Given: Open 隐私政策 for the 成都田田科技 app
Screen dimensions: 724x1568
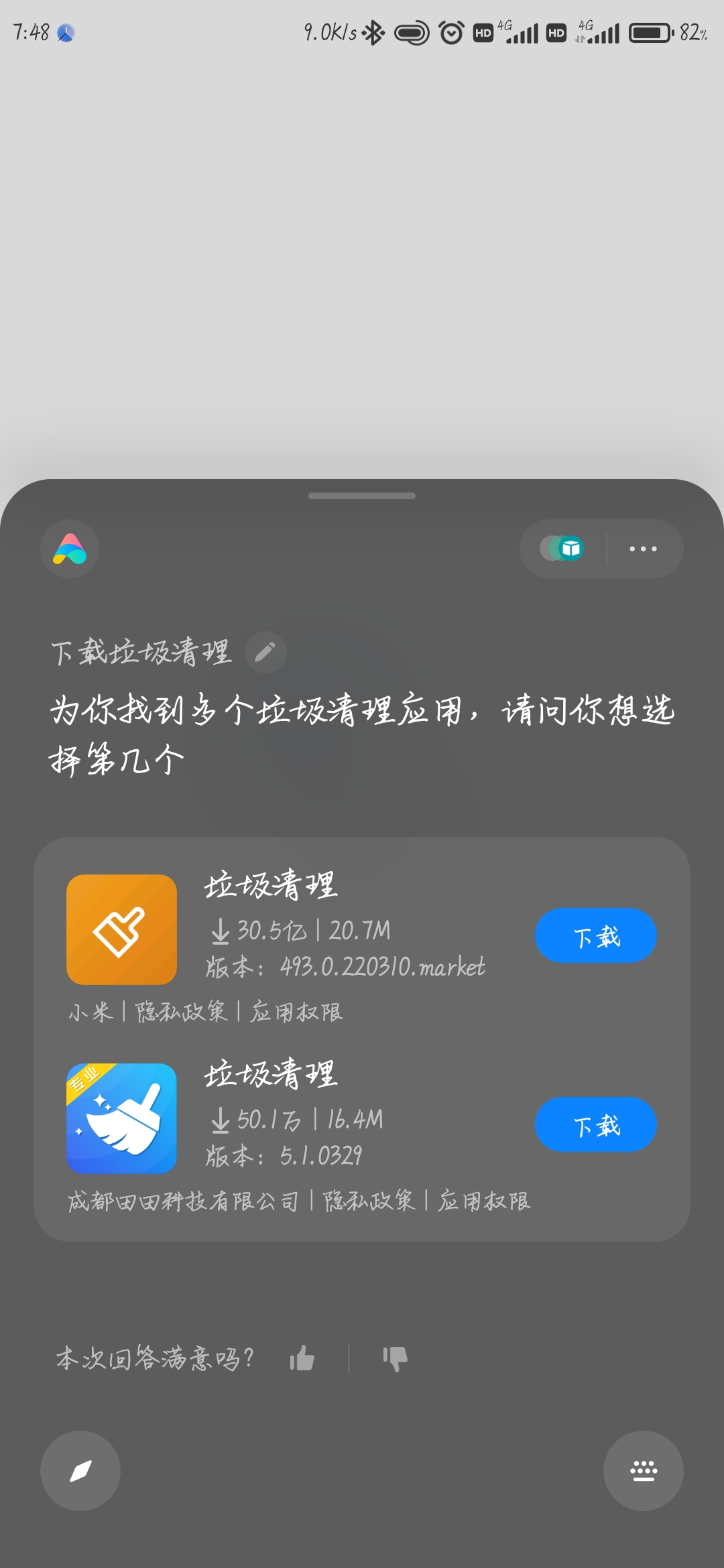Looking at the screenshot, I should [x=369, y=1201].
